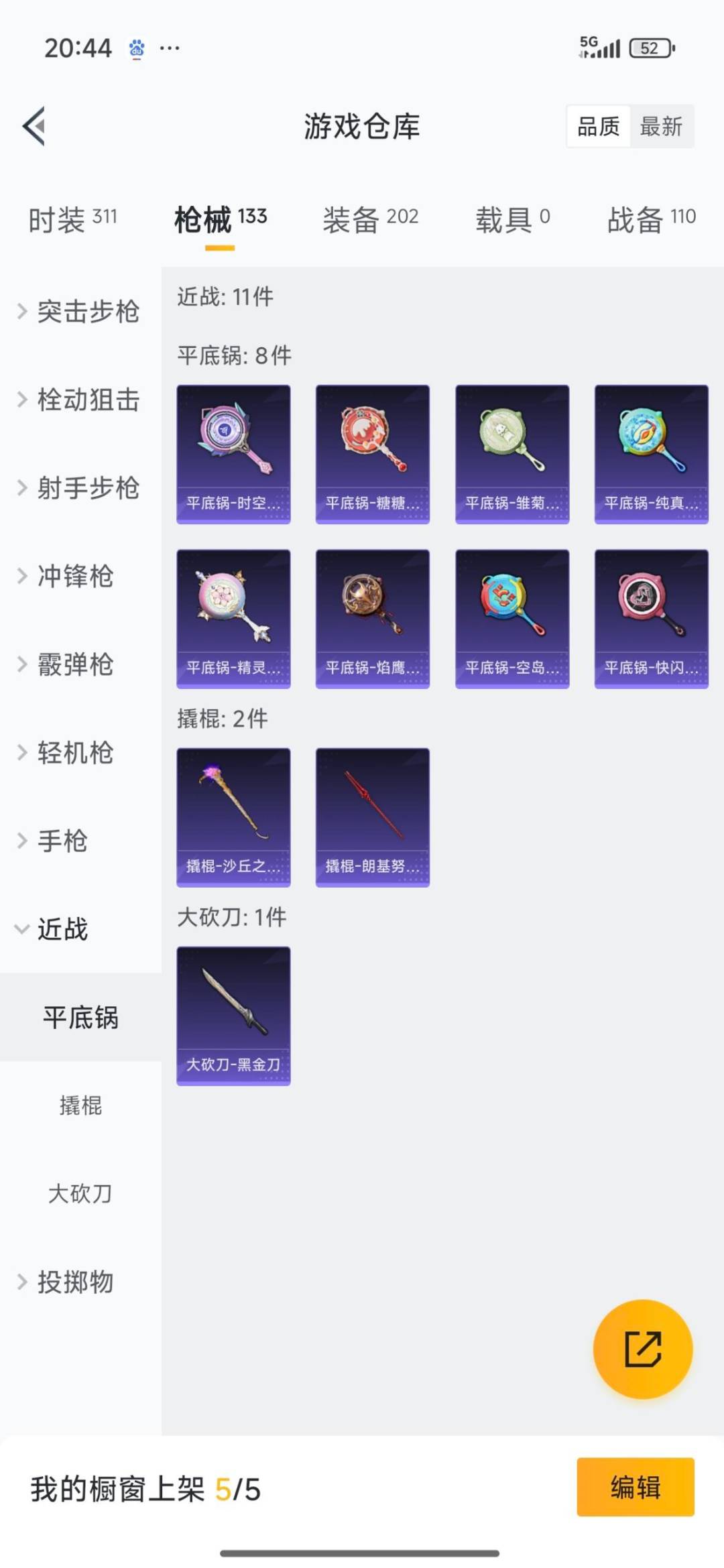View the 平底锅-雏菊 pan
724x1568 pixels.
[x=512, y=453]
